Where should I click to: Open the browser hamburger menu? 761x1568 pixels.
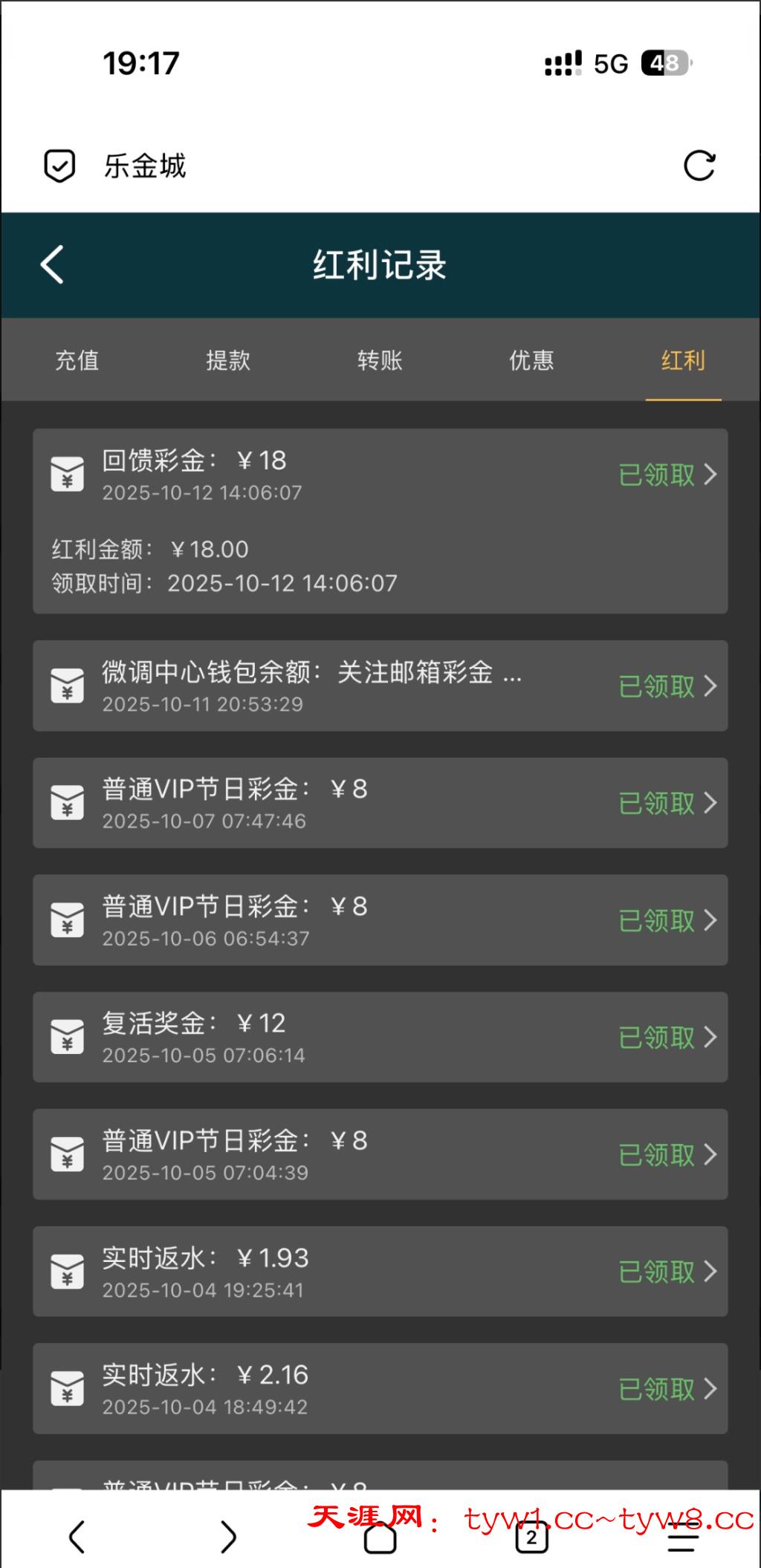[x=682, y=1537]
